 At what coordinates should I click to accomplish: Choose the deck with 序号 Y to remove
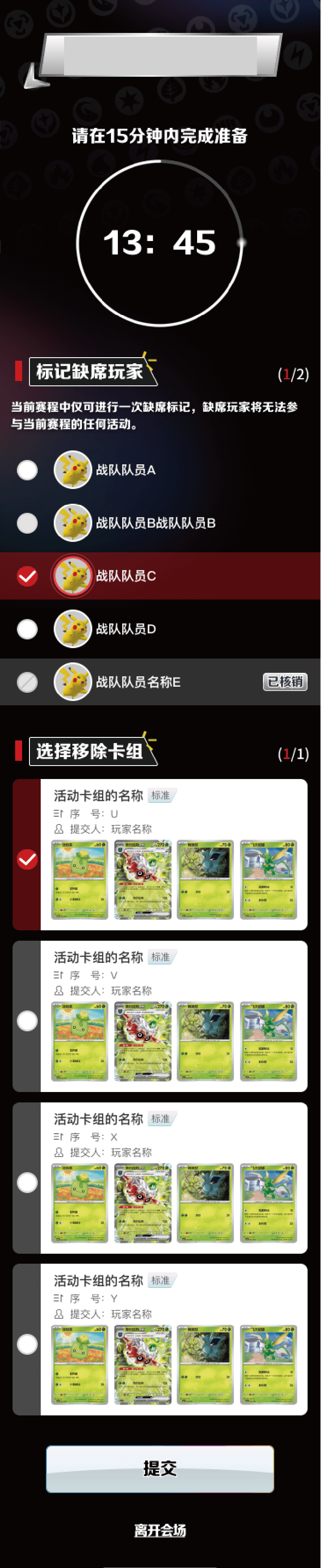tap(27, 1343)
